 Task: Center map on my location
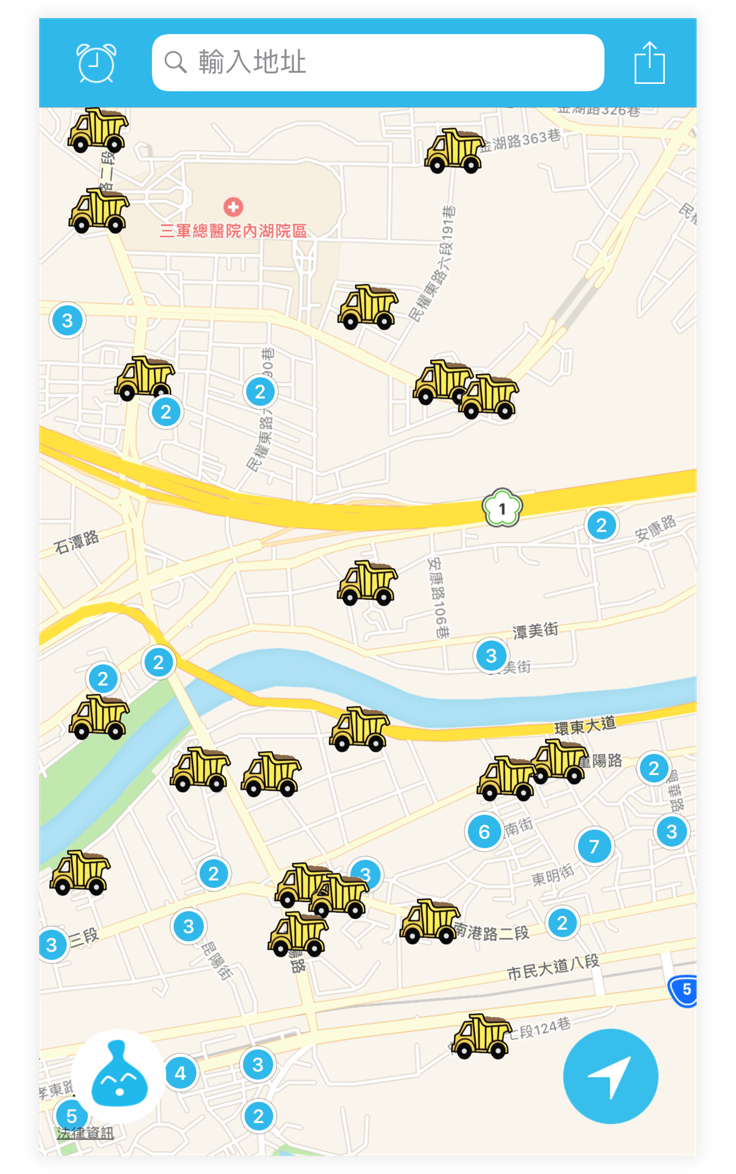coord(610,1076)
